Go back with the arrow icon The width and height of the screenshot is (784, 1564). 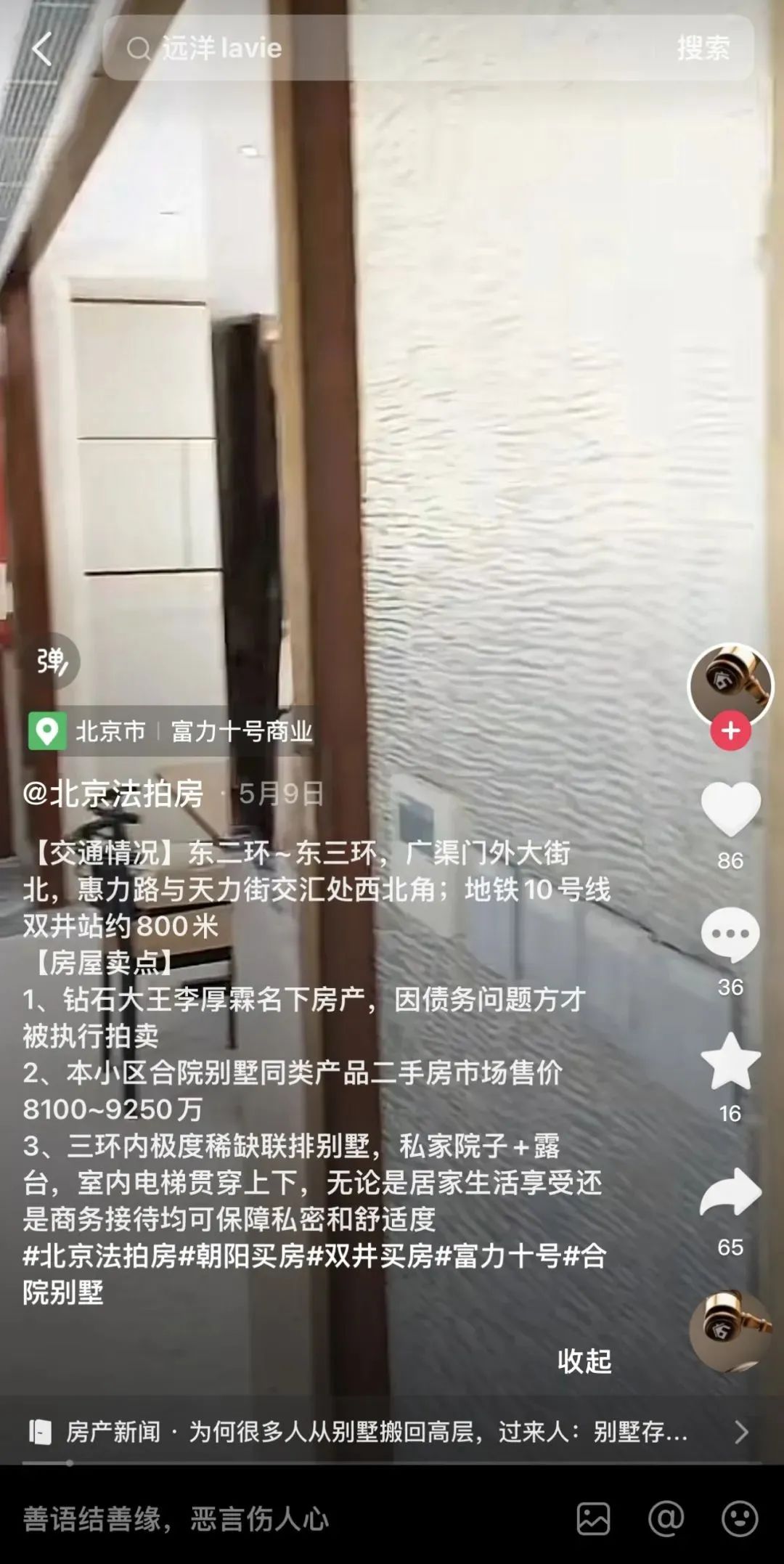pyautogui.click(x=42, y=49)
